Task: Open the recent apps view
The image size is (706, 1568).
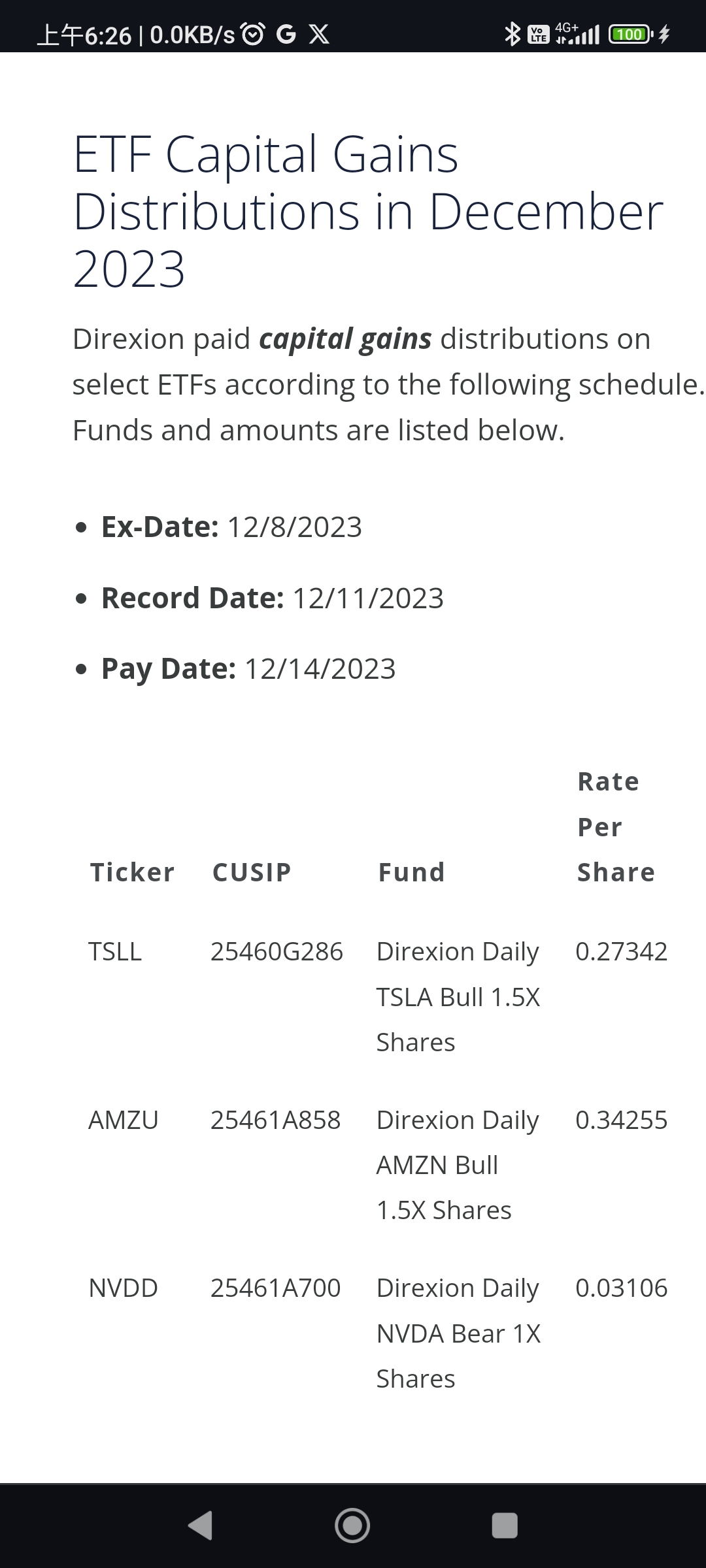Action: coord(505,1526)
